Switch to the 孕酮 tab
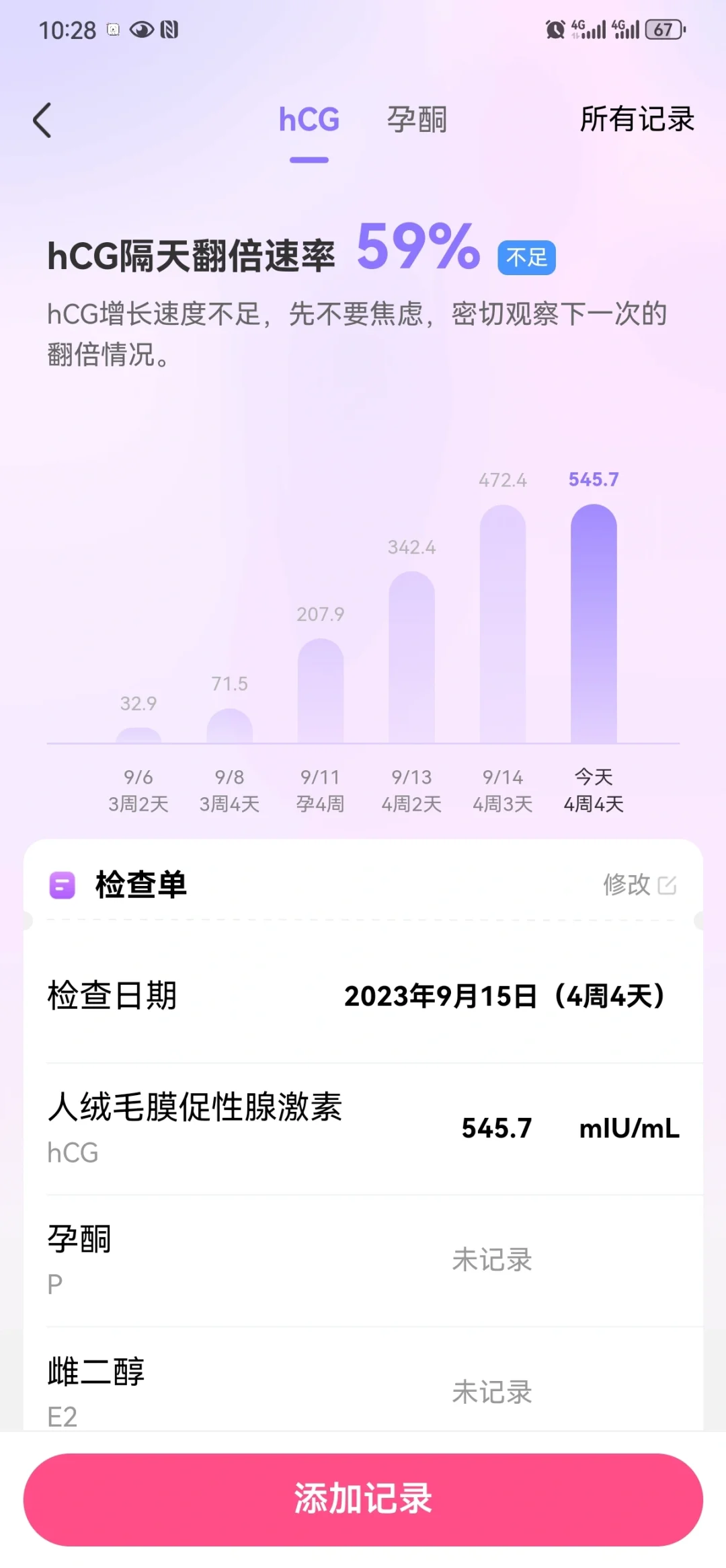This screenshot has width=726, height=1568. 417,120
